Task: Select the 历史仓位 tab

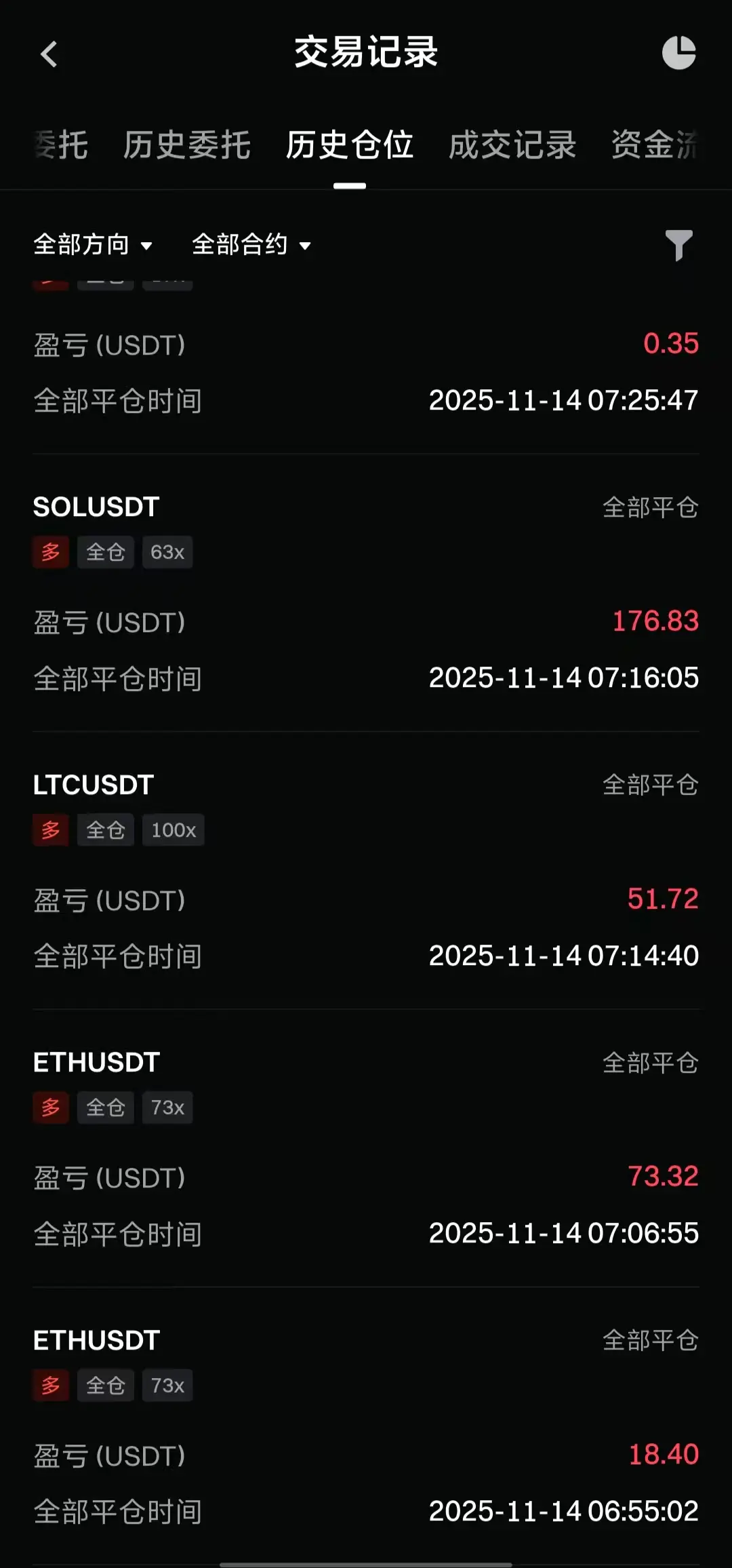Action: pos(349,145)
